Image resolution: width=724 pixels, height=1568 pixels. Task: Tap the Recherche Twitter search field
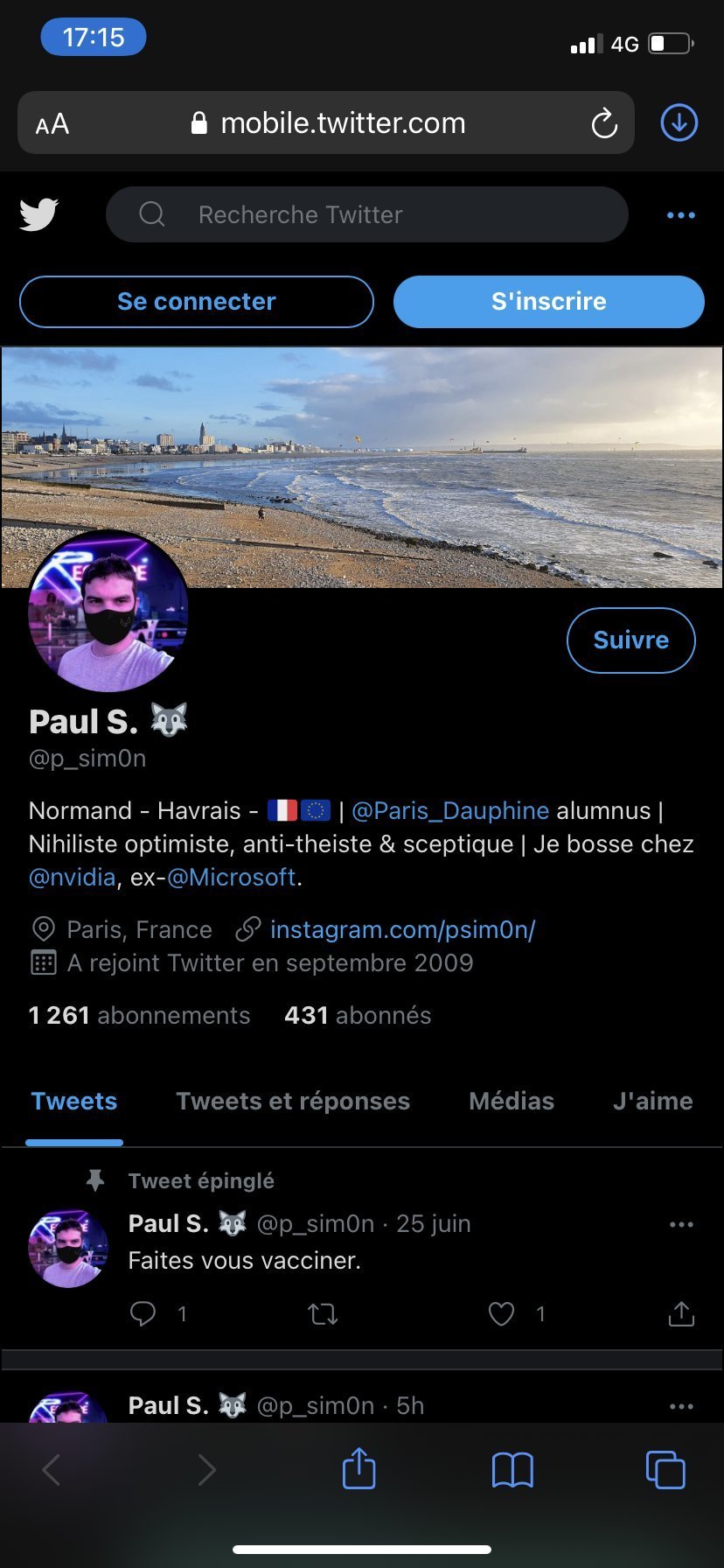pos(366,214)
